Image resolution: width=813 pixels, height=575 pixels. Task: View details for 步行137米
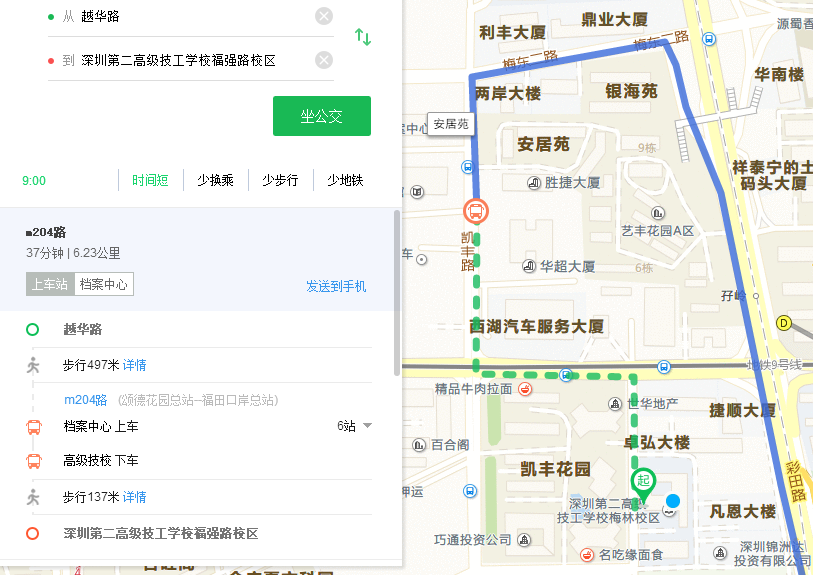click(x=135, y=497)
